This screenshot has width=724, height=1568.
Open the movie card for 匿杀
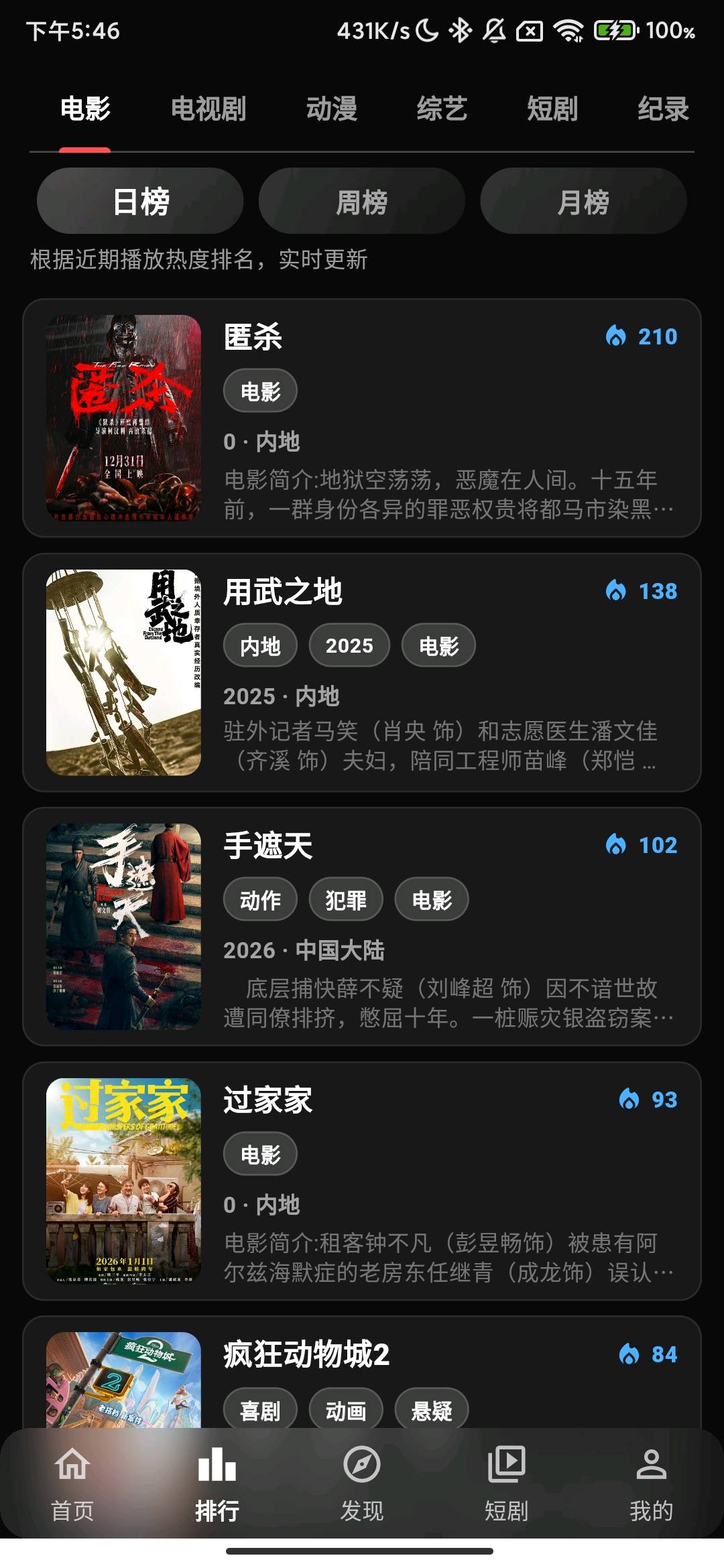tap(362, 417)
